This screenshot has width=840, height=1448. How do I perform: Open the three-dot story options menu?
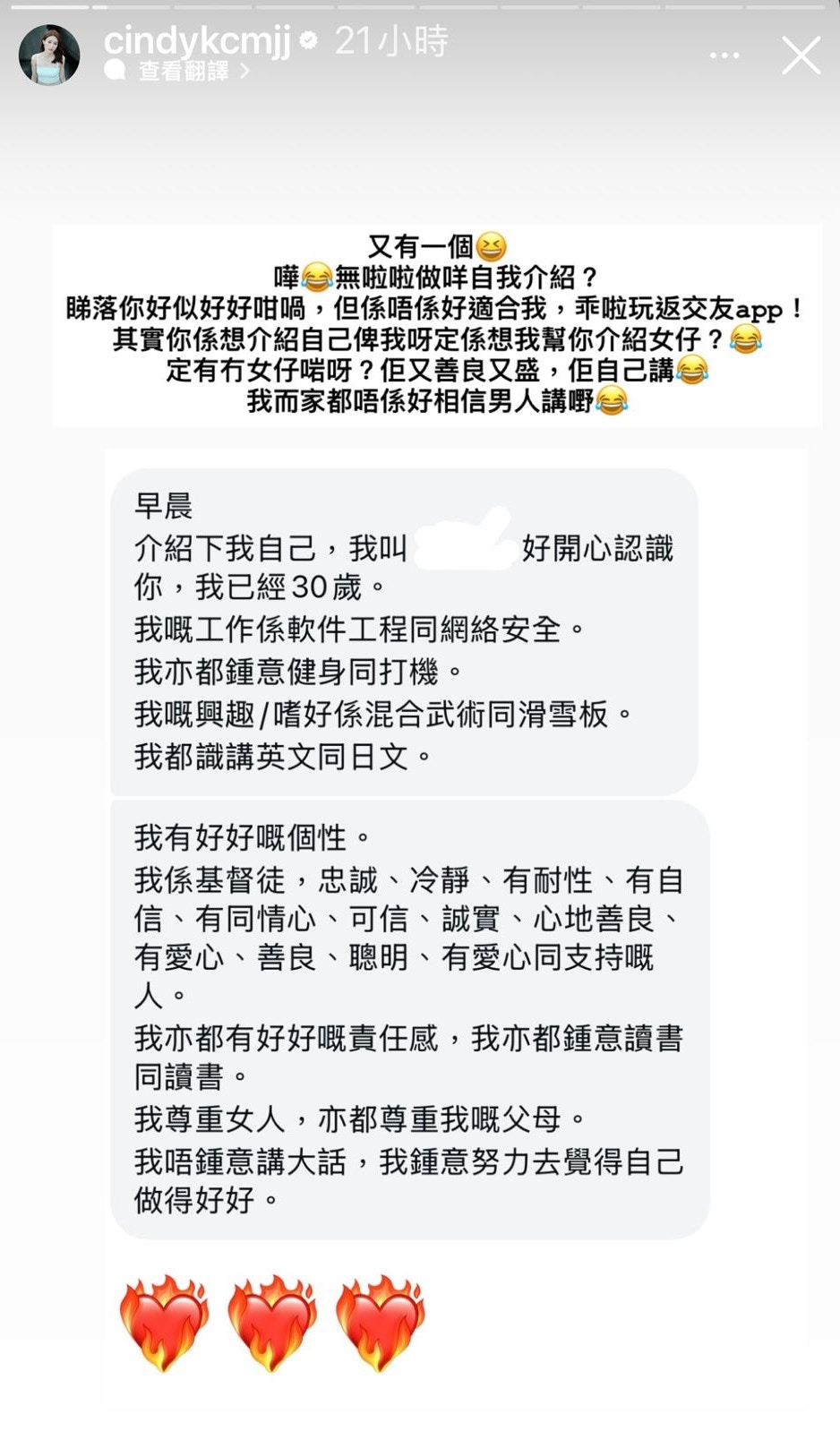click(724, 56)
